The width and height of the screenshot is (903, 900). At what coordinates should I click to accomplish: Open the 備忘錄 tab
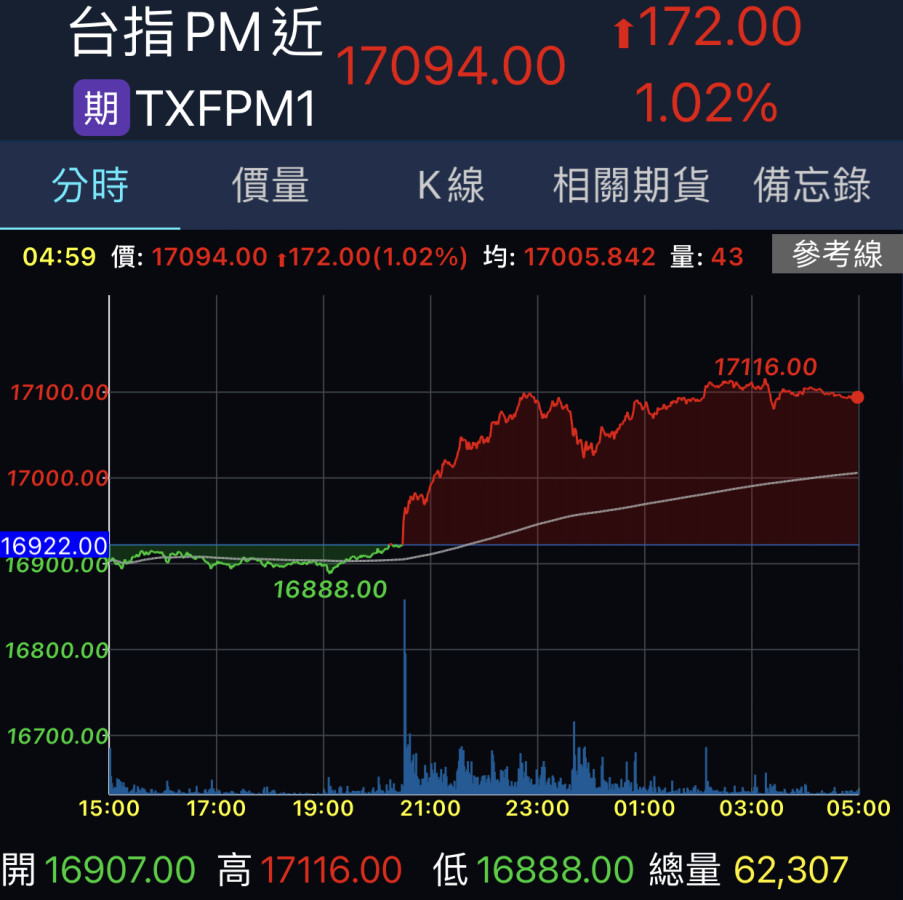click(811, 186)
